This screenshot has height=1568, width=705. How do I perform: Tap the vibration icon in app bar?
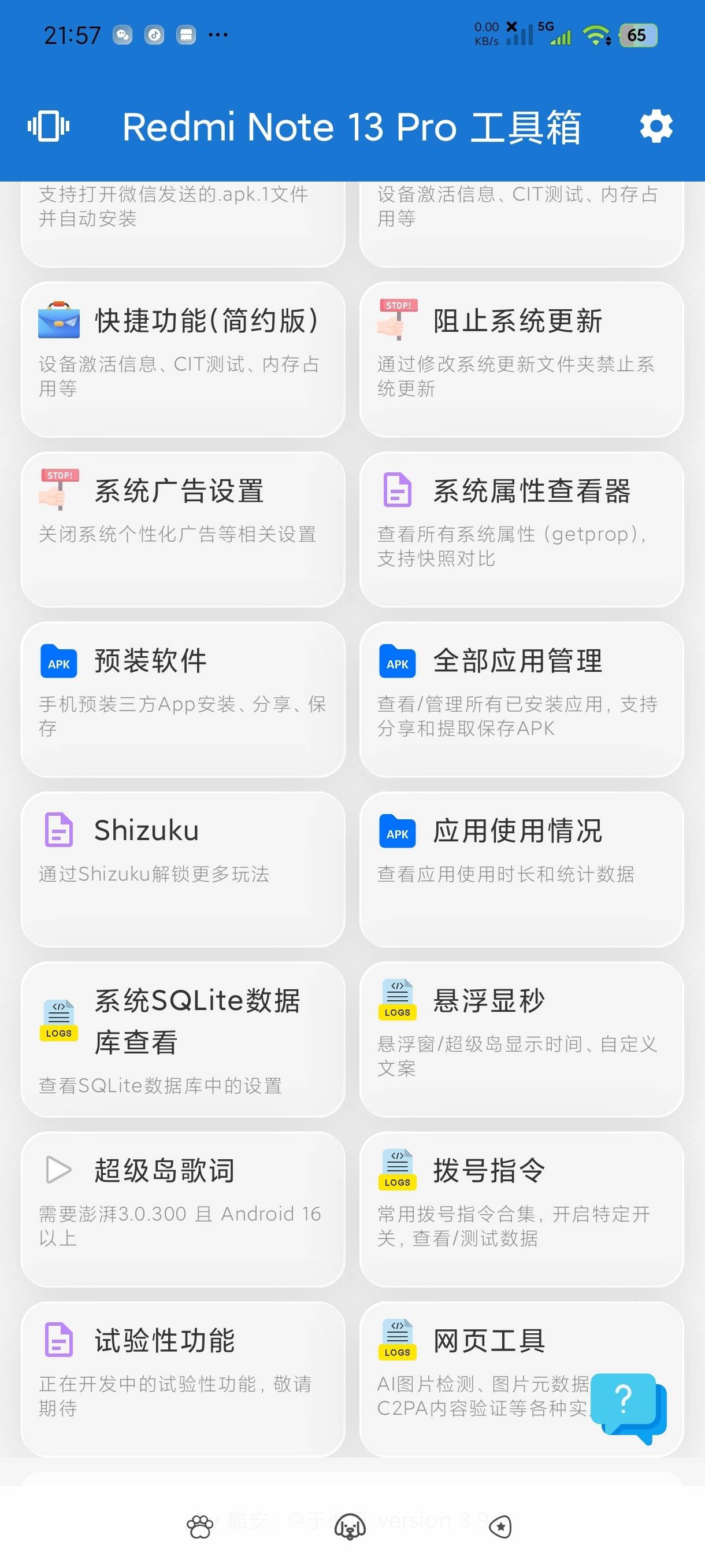(49, 127)
